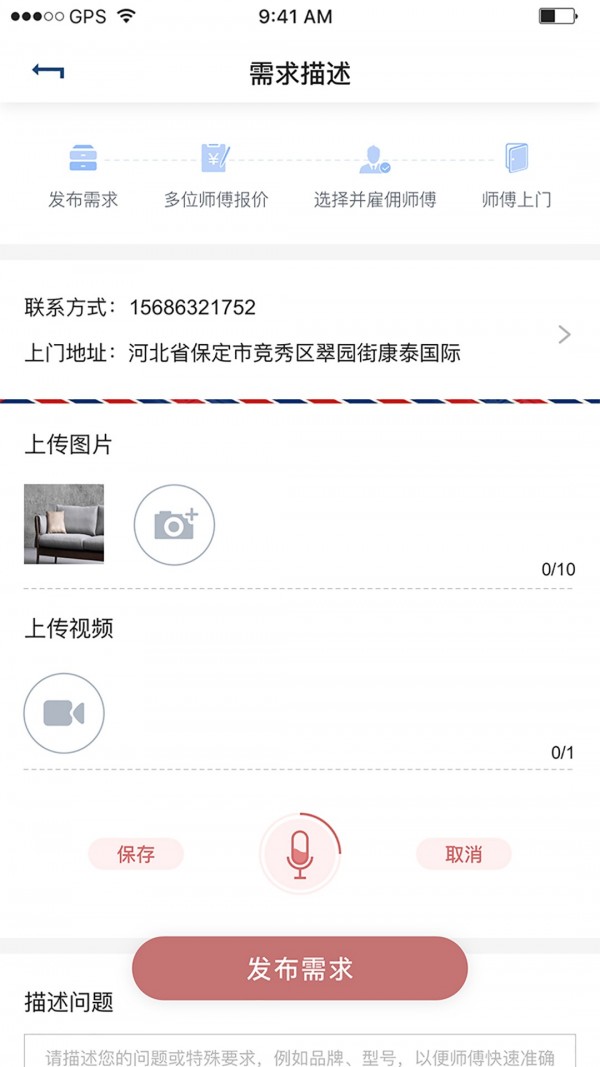Tap the microphone recording button
Viewport: 600px width, 1067px height.
pyautogui.click(x=300, y=853)
